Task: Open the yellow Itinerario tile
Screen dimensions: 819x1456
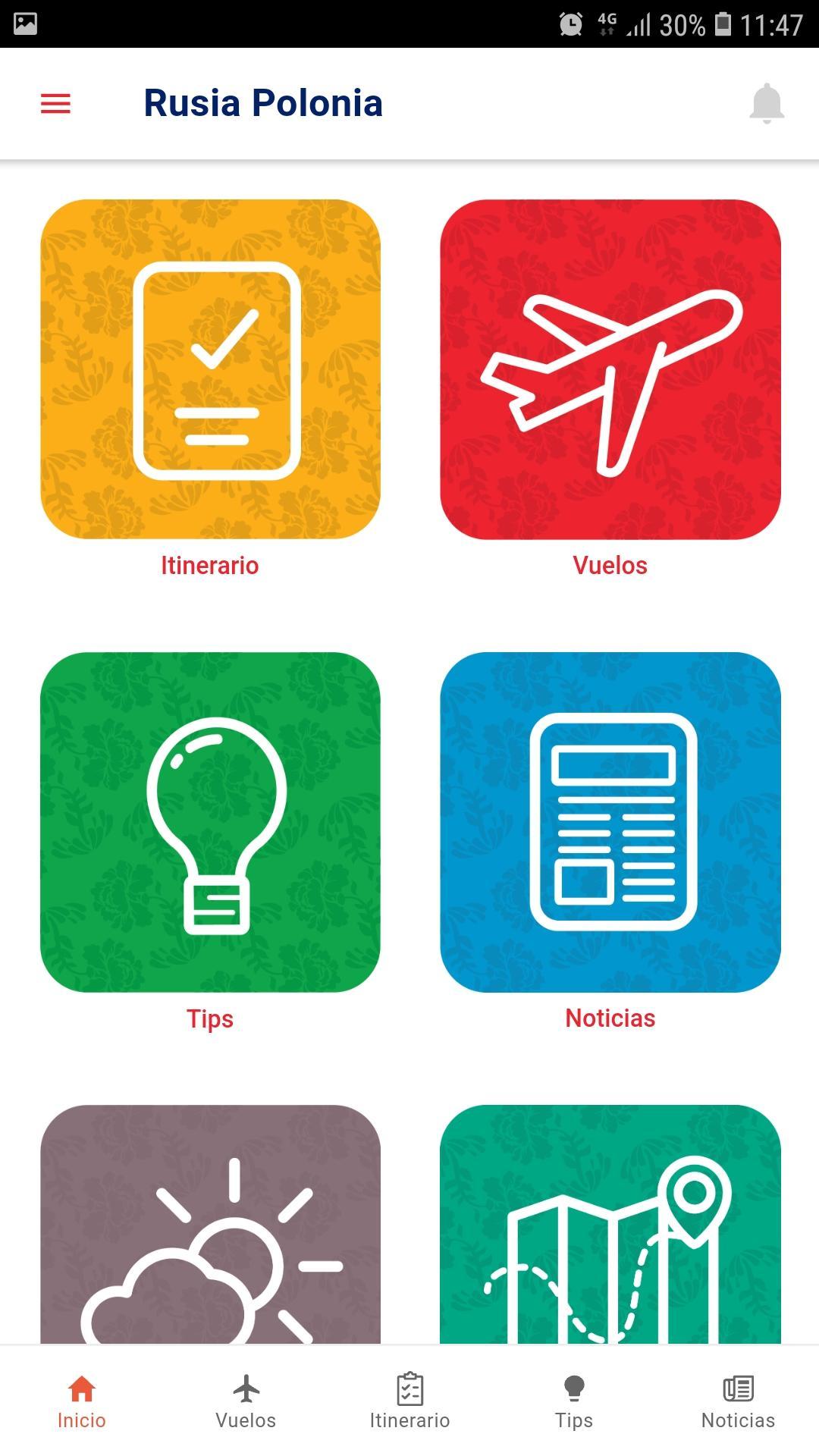Action: coord(210,369)
